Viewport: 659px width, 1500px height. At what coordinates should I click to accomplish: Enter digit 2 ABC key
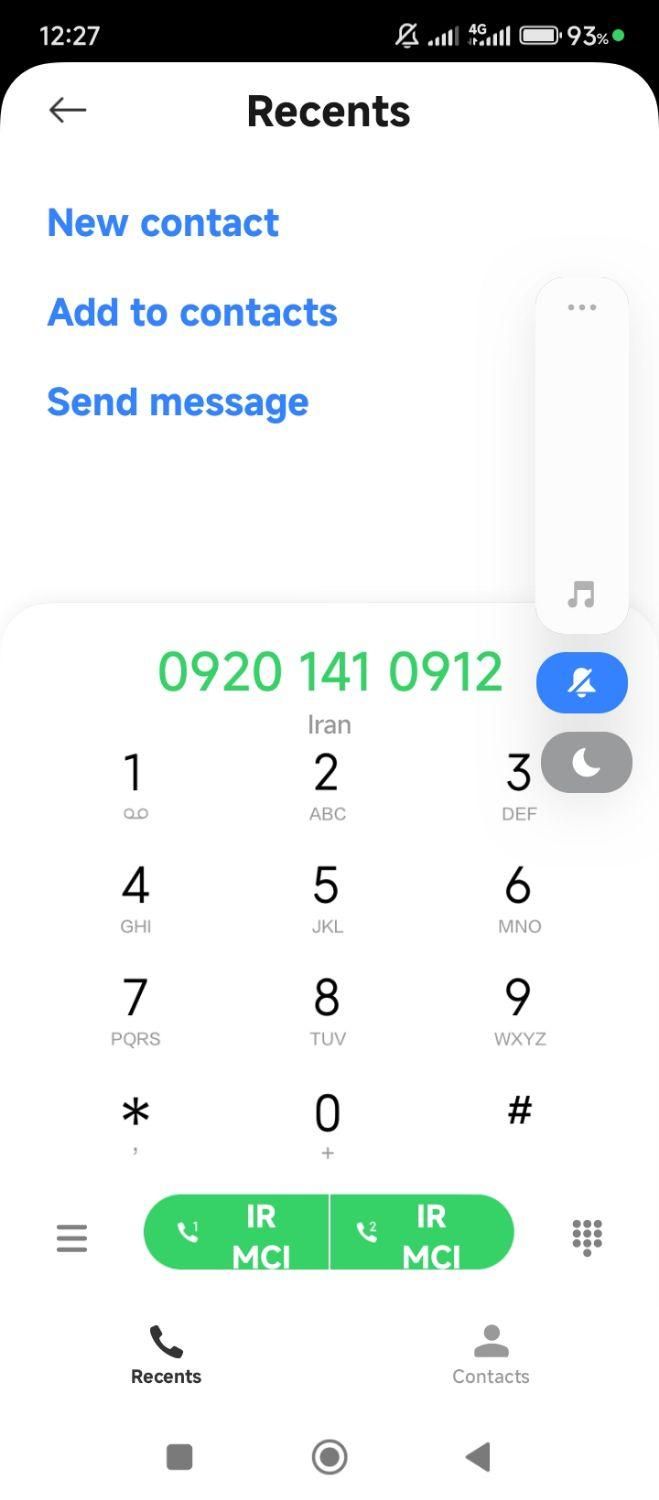pos(327,786)
